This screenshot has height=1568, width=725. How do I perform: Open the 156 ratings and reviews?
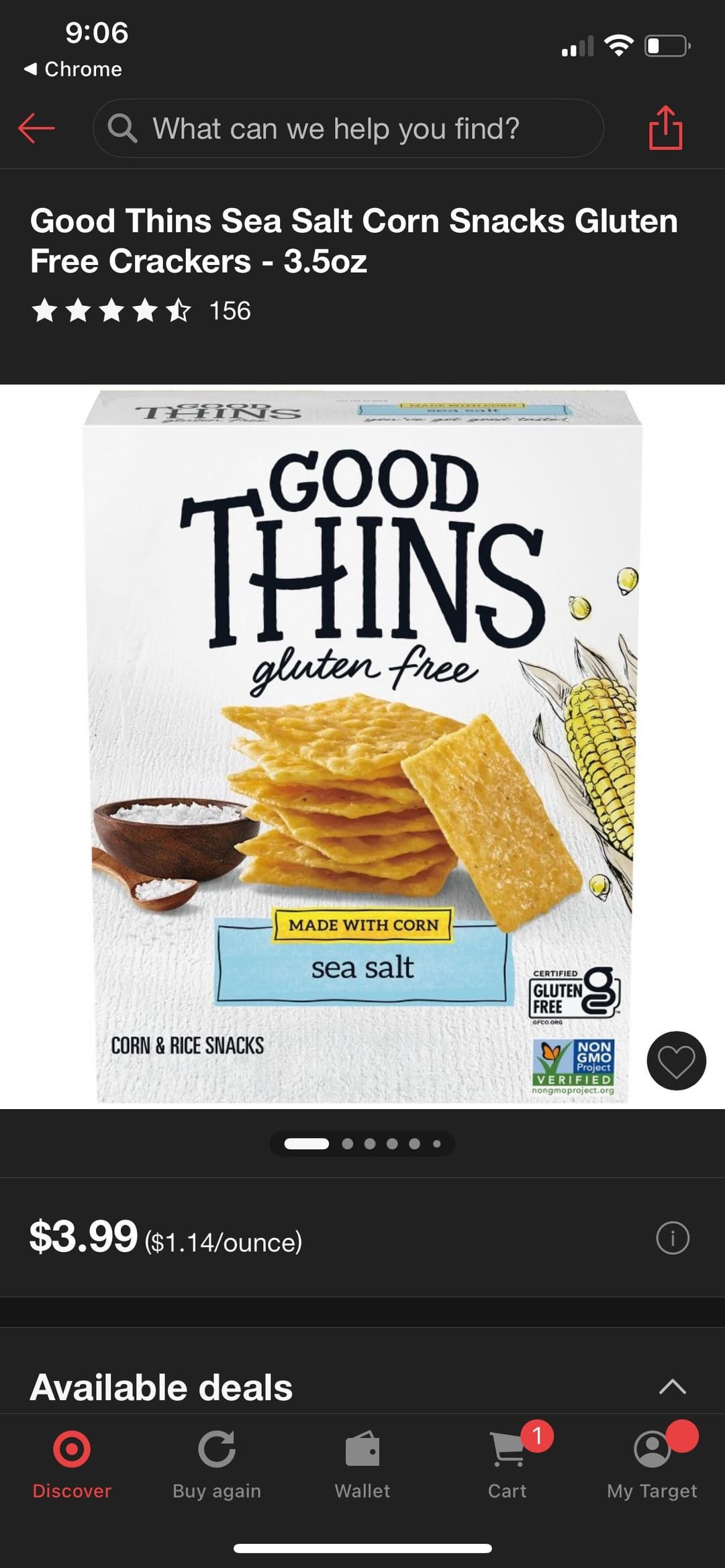(142, 311)
